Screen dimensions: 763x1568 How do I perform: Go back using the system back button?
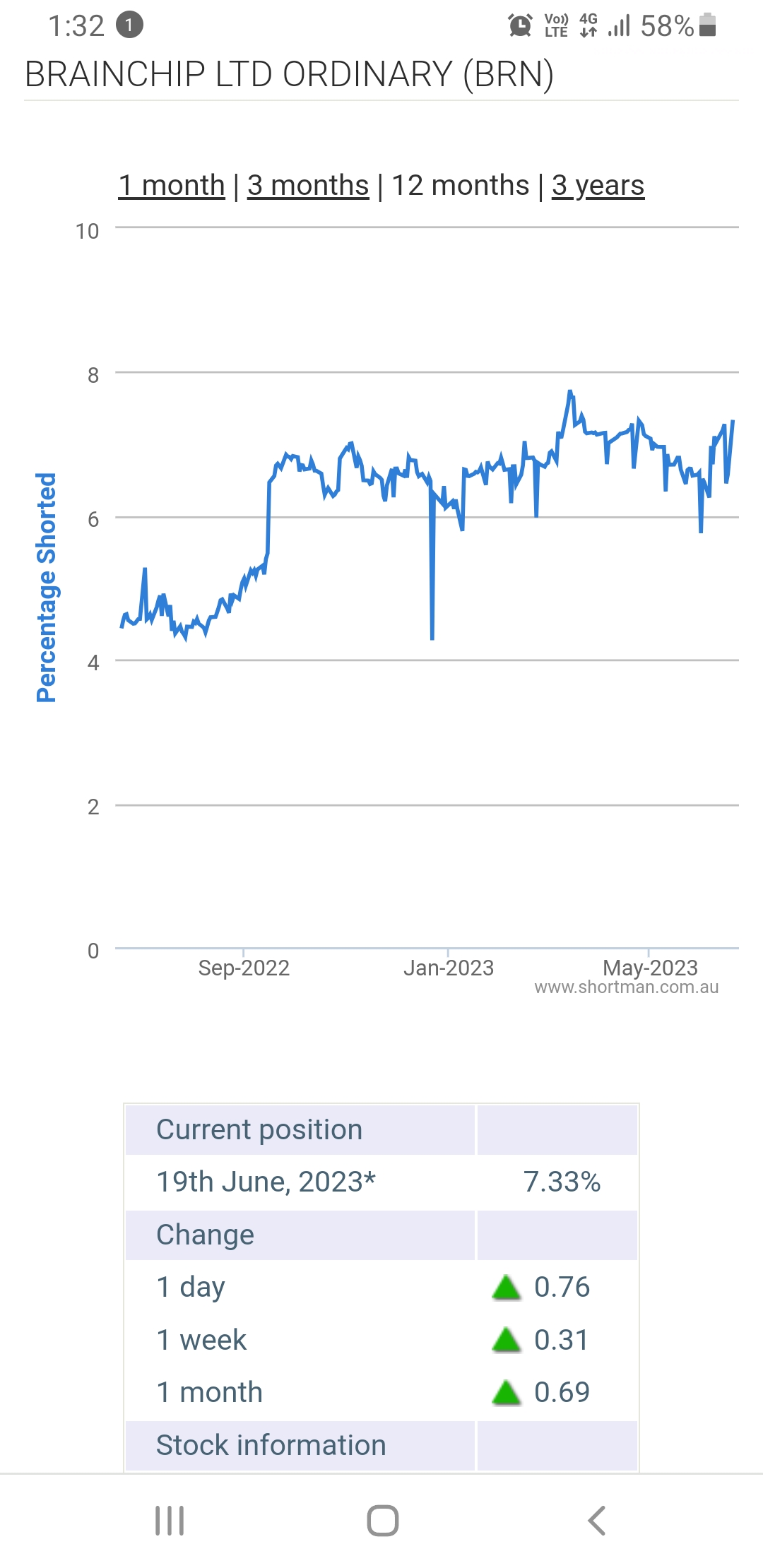click(597, 1521)
